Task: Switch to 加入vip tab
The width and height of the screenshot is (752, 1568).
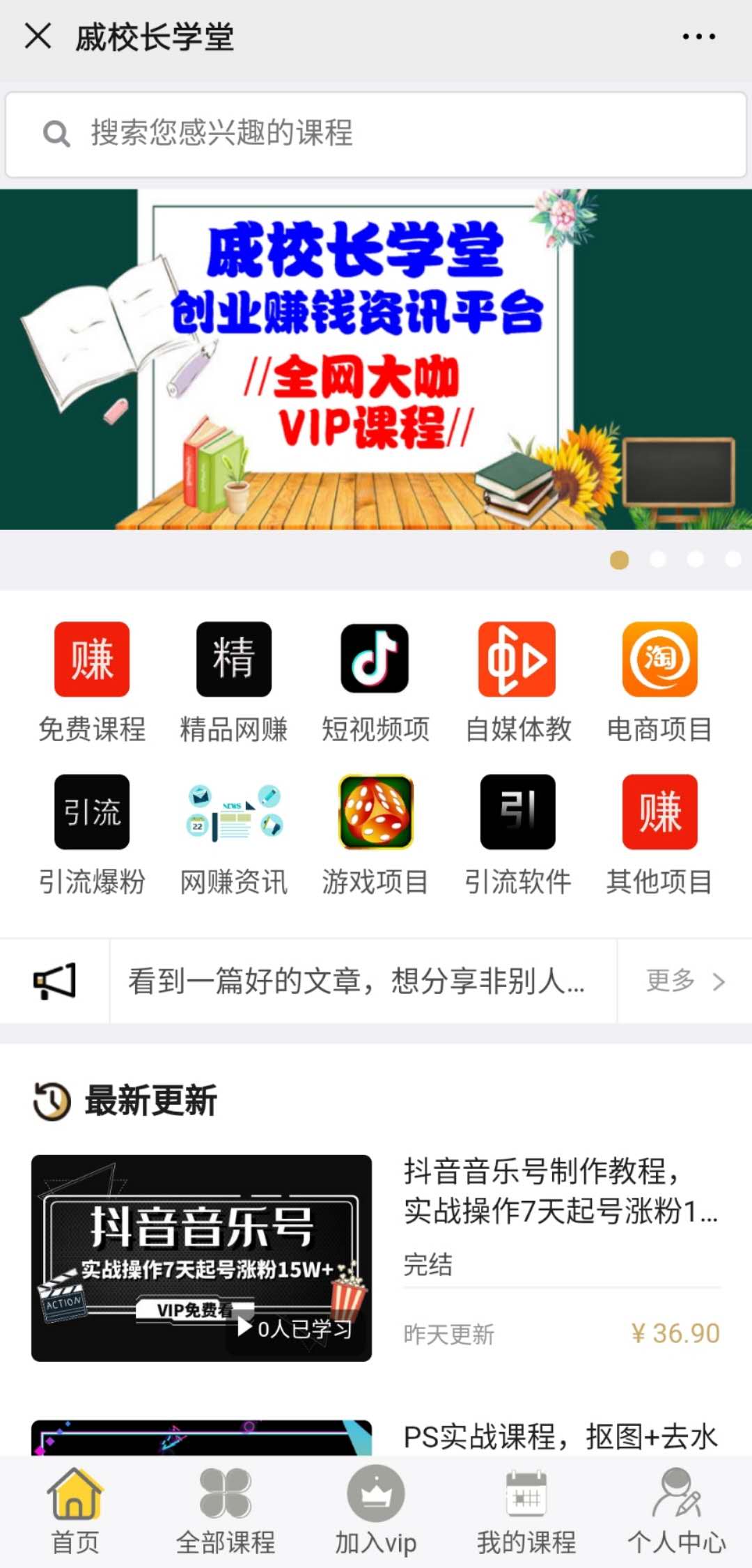Action: [376, 1512]
